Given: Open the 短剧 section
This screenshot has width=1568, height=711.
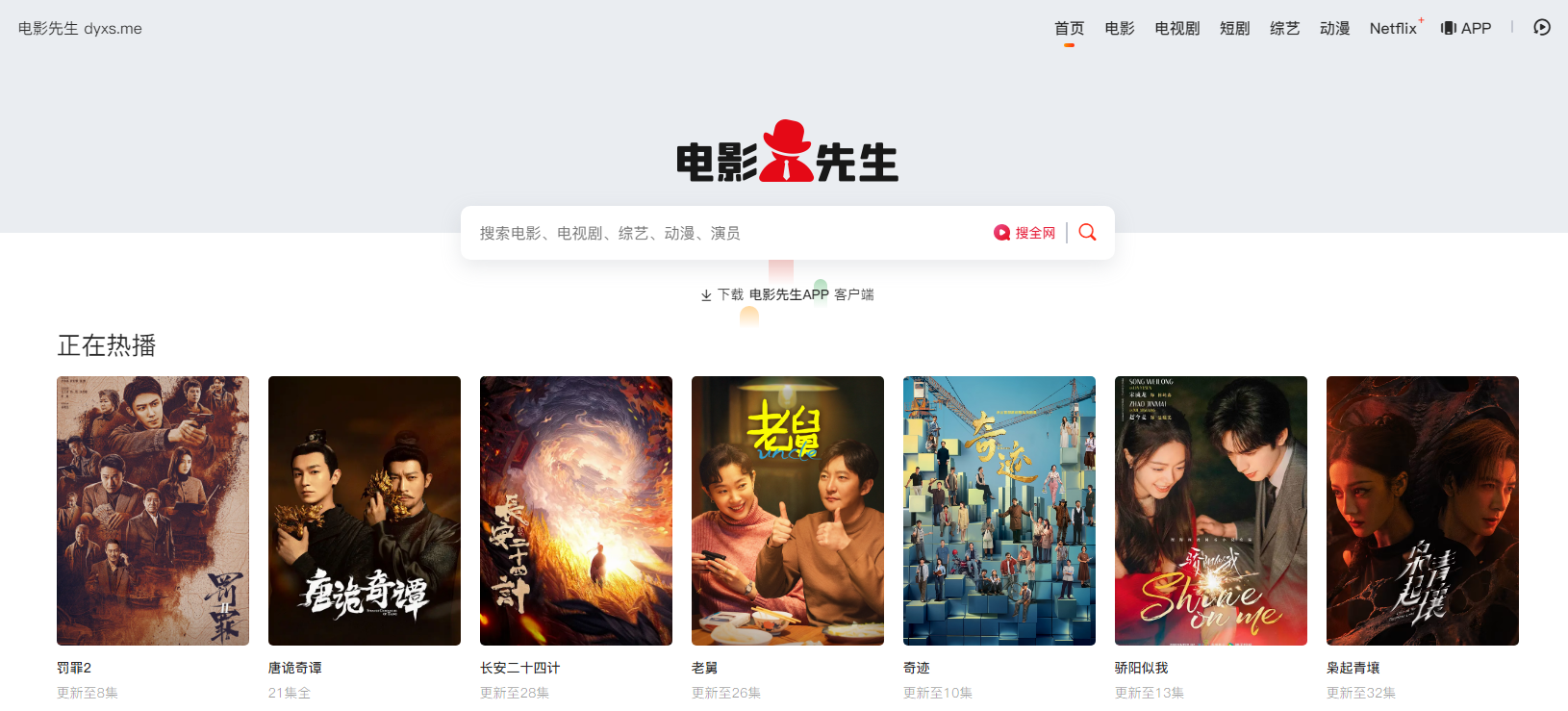Looking at the screenshot, I should (1234, 29).
